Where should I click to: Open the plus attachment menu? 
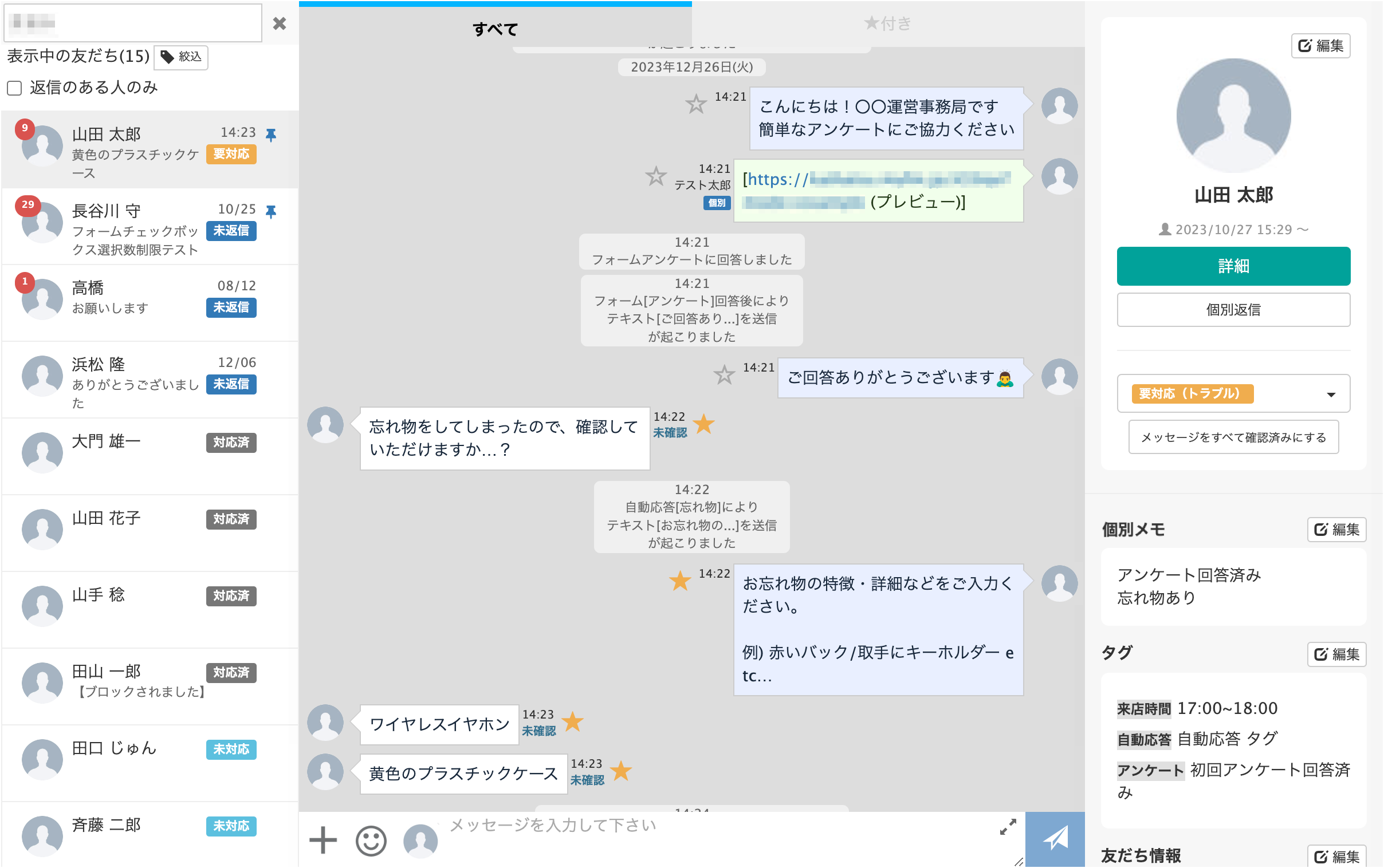point(323,840)
